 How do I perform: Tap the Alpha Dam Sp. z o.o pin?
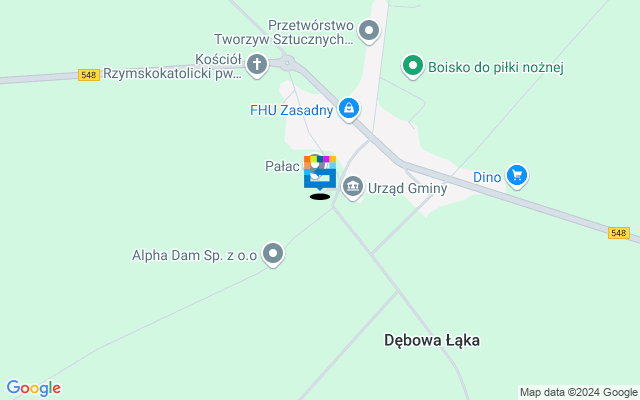(272, 253)
